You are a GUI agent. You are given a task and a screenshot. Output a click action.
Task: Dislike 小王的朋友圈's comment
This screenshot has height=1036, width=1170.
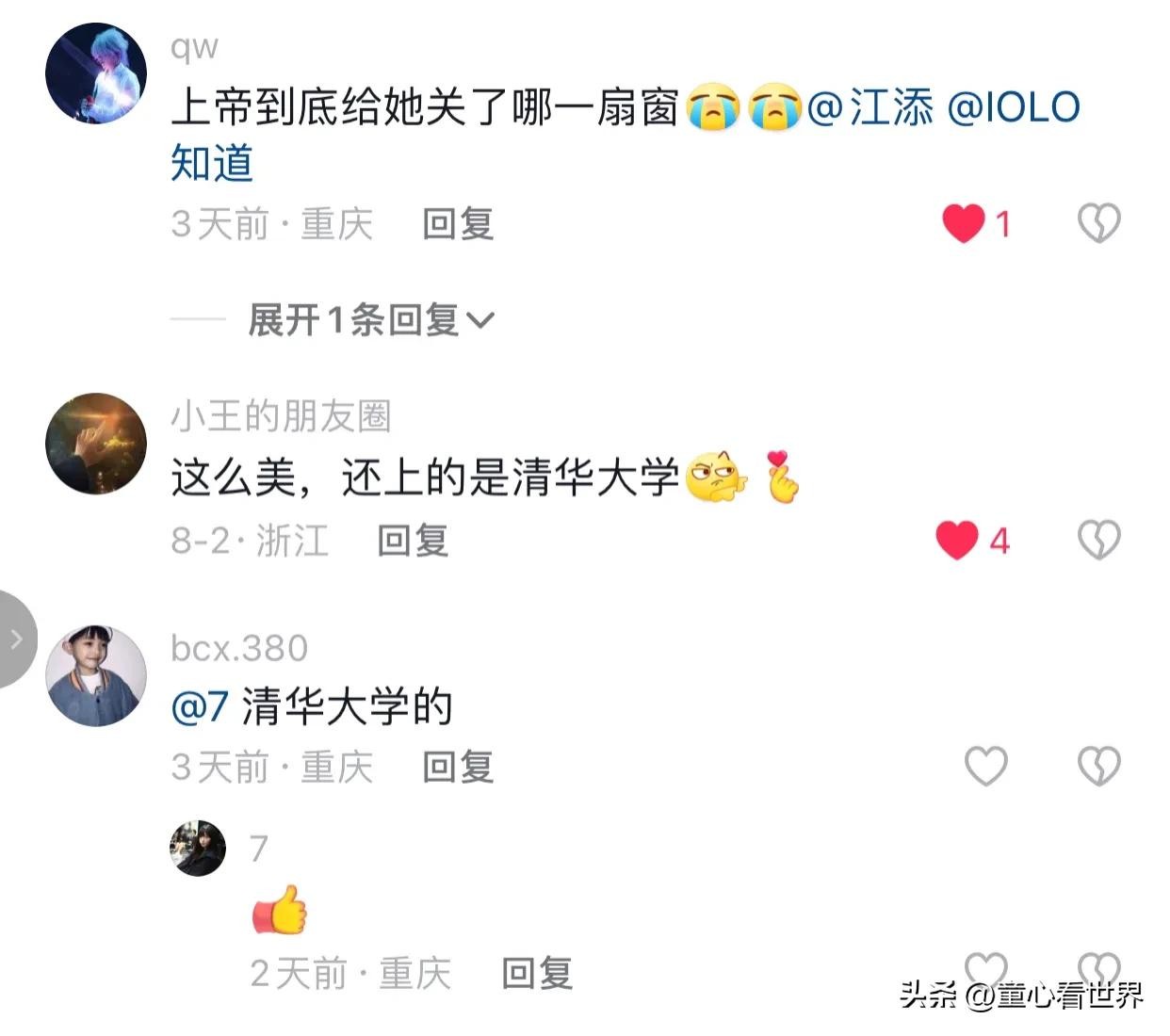(1098, 541)
